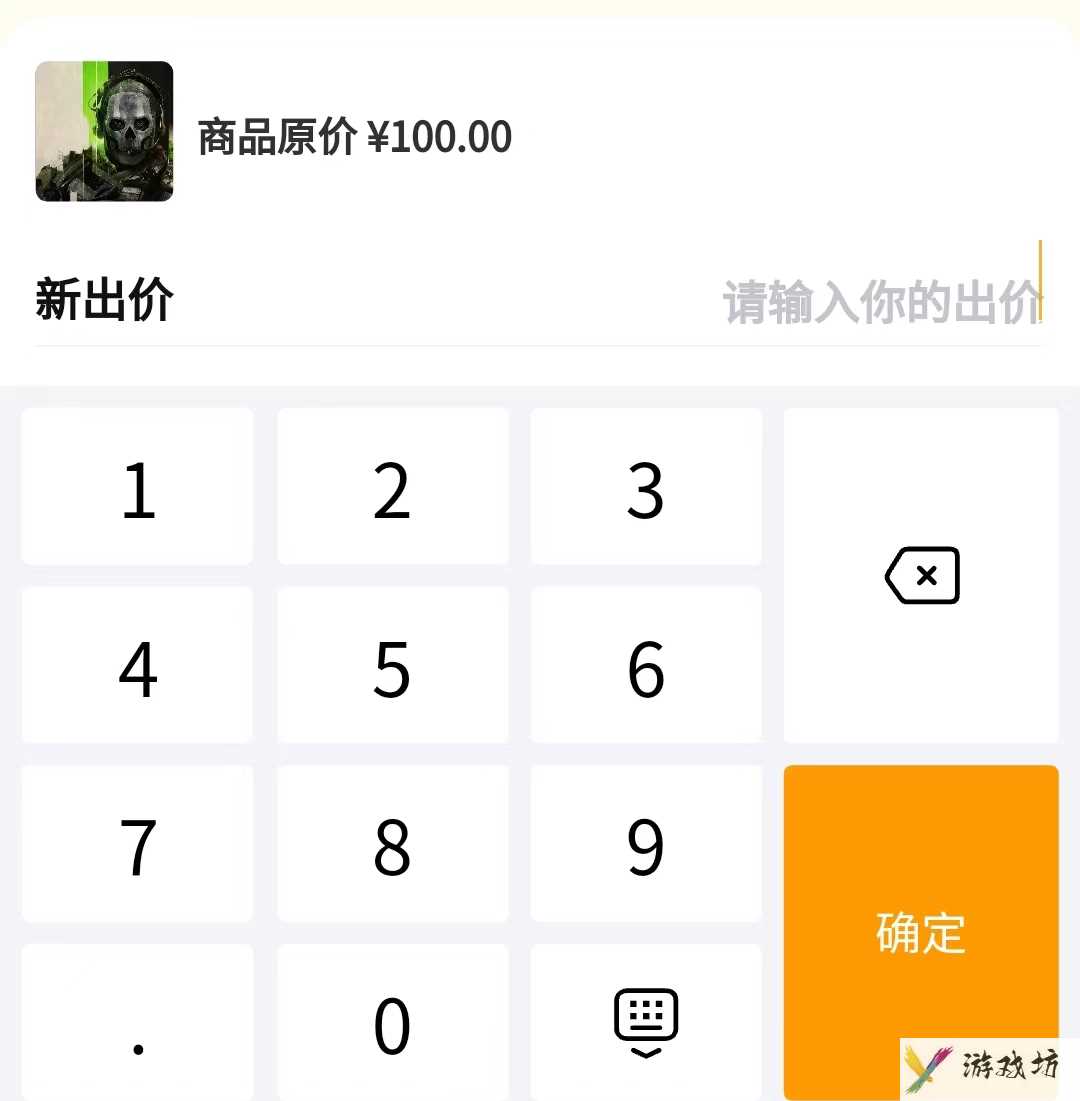Screen dimensions: 1080x1101
Task: Tap the number 2 key
Action: click(x=392, y=487)
